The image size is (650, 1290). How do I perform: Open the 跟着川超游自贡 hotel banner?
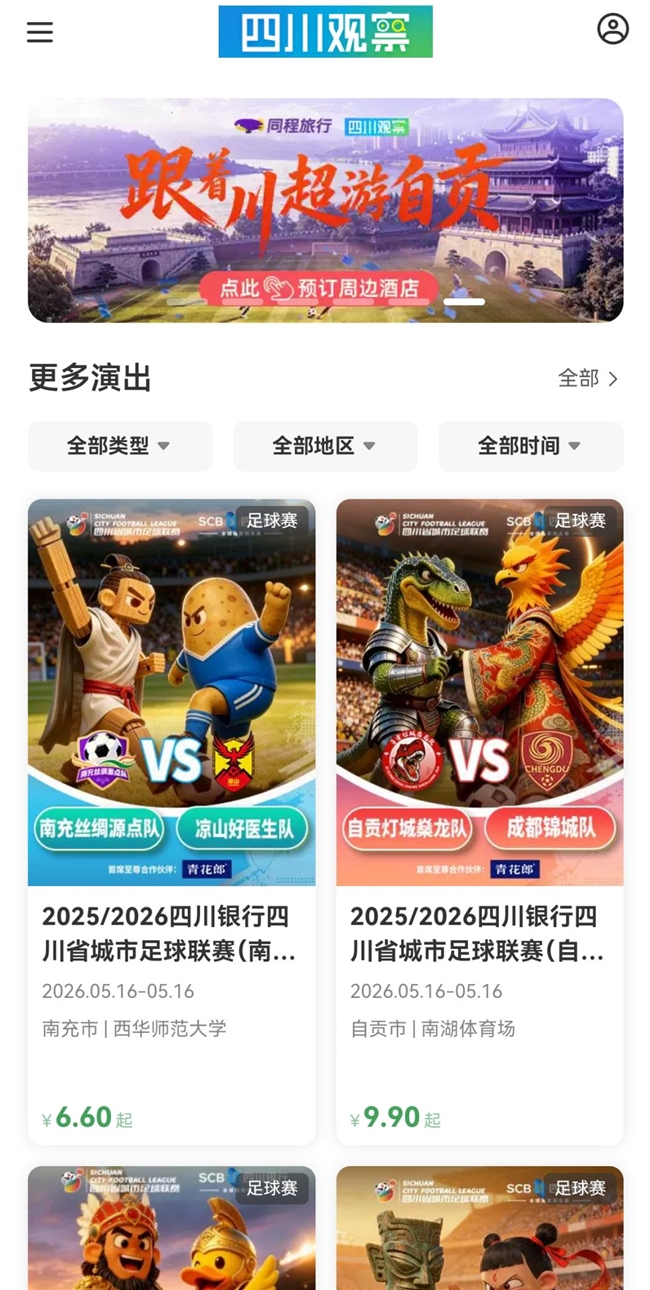point(325,210)
